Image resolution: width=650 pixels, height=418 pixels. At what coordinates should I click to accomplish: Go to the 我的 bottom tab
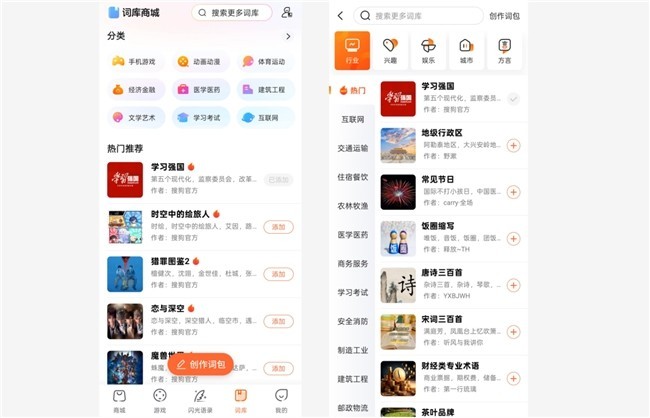(281, 400)
